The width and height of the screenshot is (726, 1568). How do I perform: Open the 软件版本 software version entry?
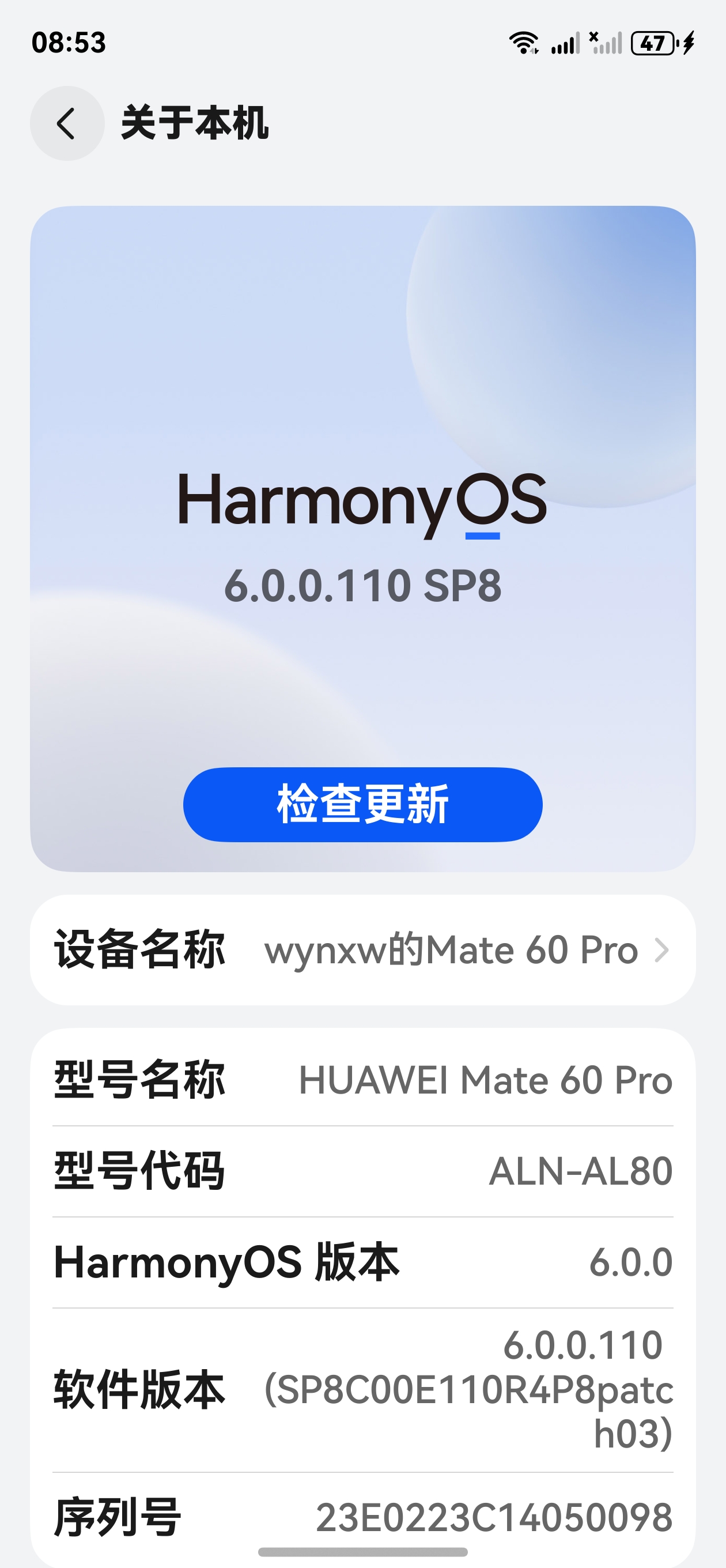click(x=361, y=1391)
